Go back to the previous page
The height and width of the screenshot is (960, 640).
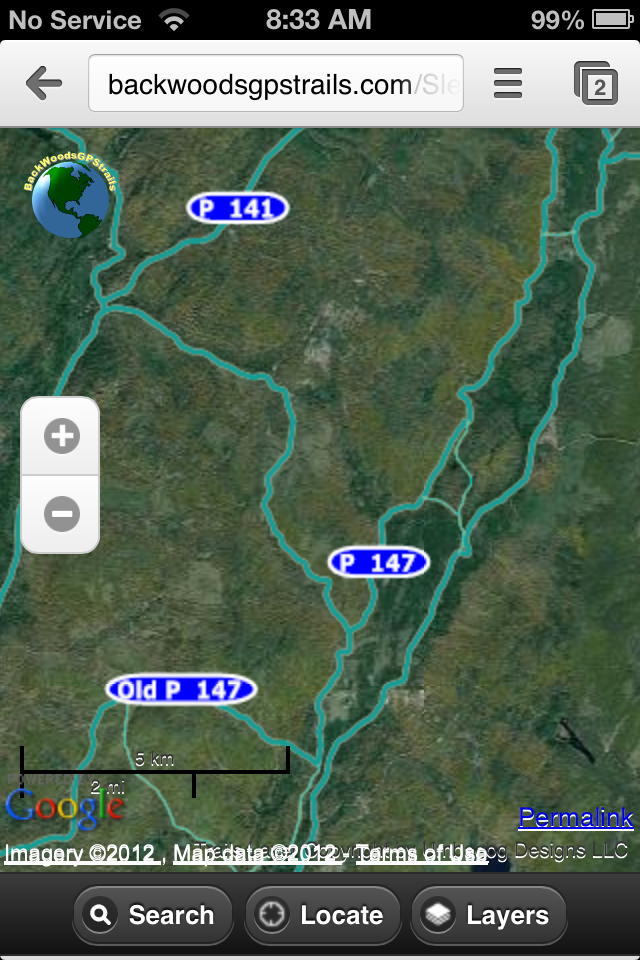click(x=44, y=84)
